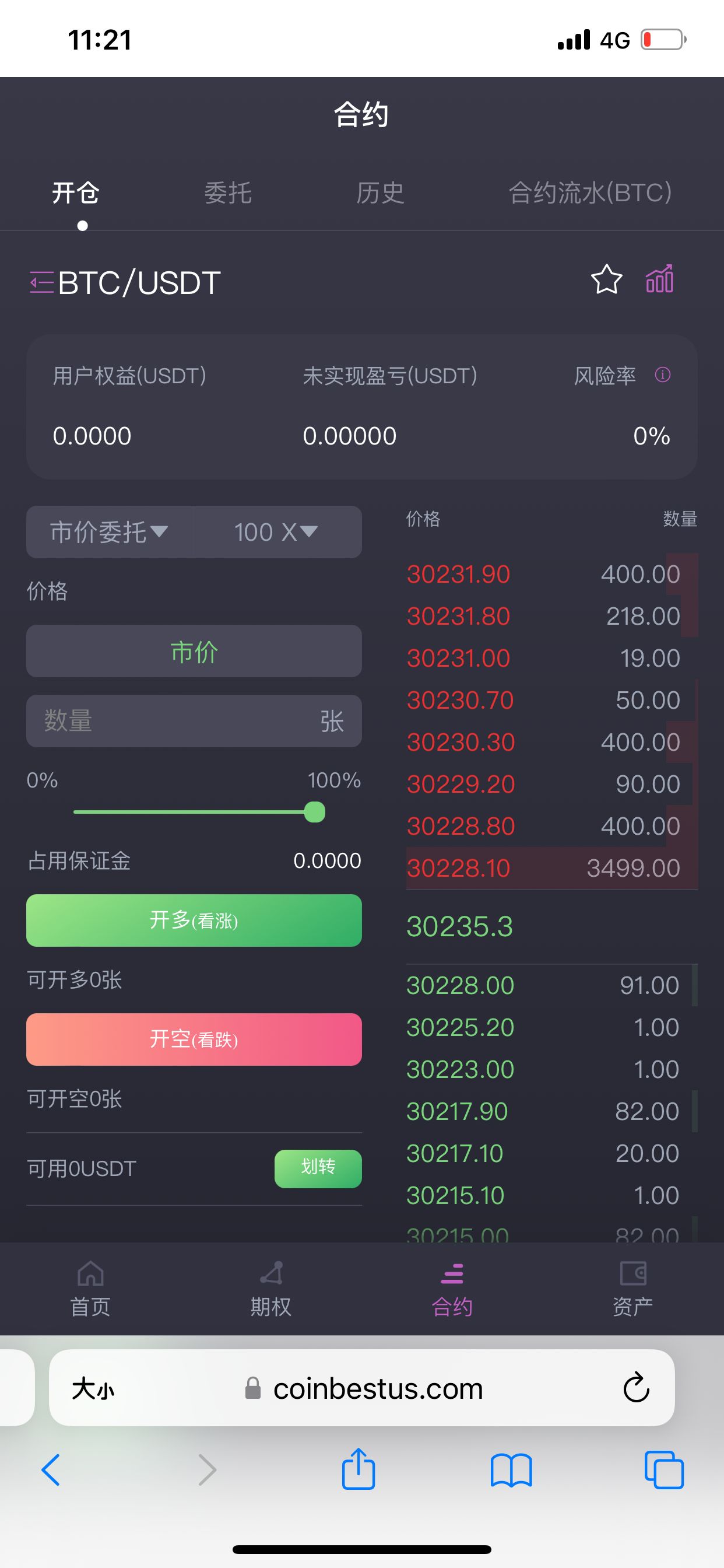Open the 资产 assets tab

632,1289
